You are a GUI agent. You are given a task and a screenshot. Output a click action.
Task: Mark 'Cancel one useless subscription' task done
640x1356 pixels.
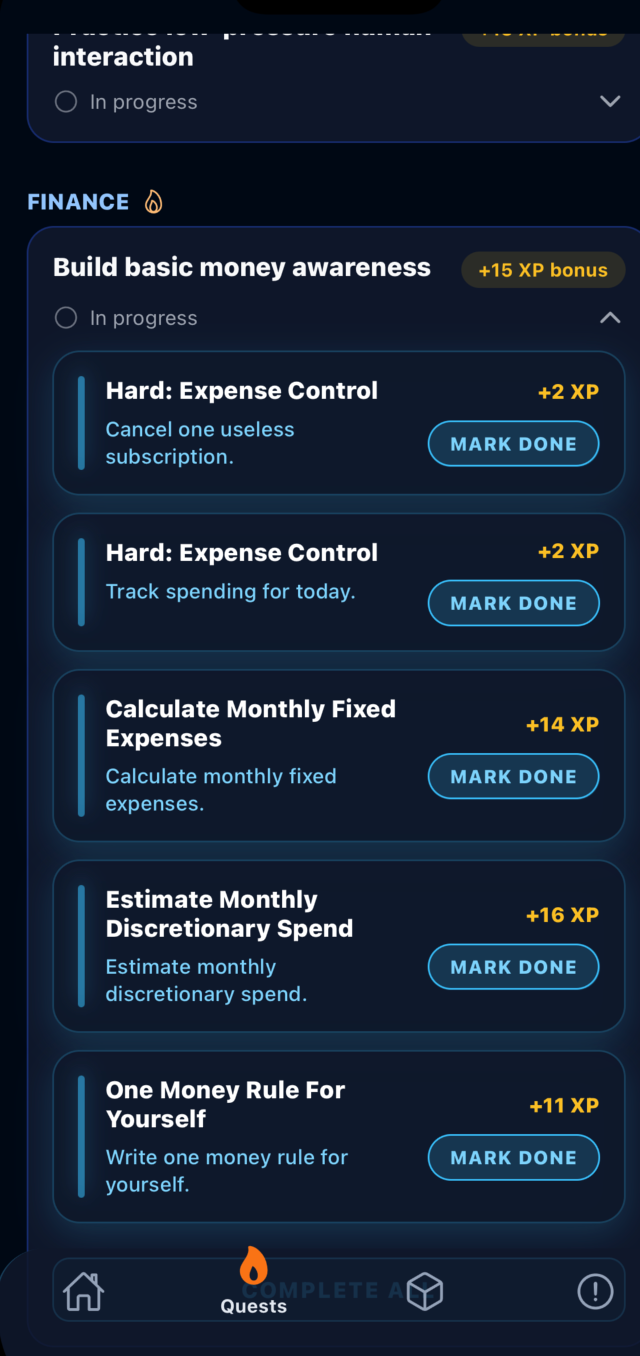pyautogui.click(x=513, y=444)
